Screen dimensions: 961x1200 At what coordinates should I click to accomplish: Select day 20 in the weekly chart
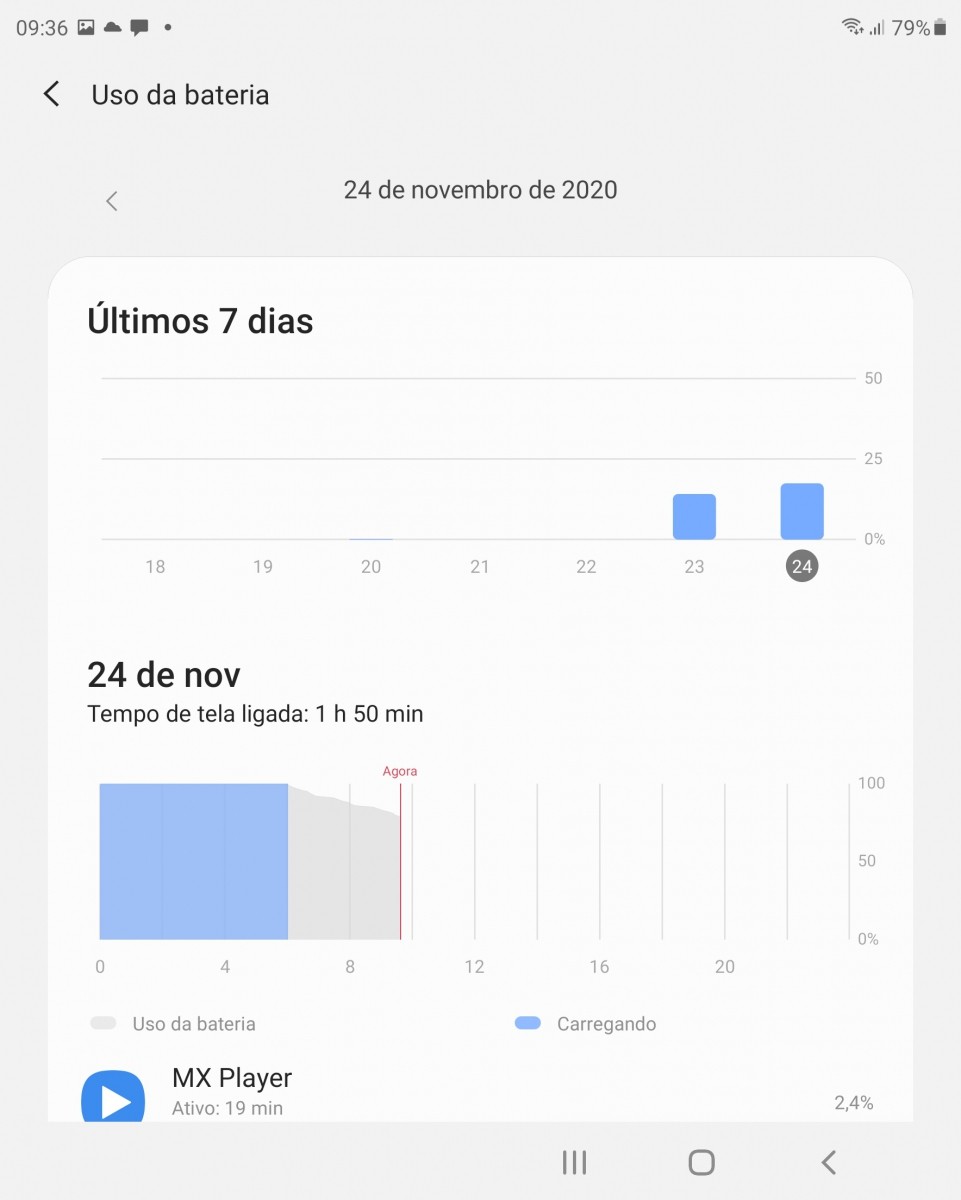tap(371, 566)
